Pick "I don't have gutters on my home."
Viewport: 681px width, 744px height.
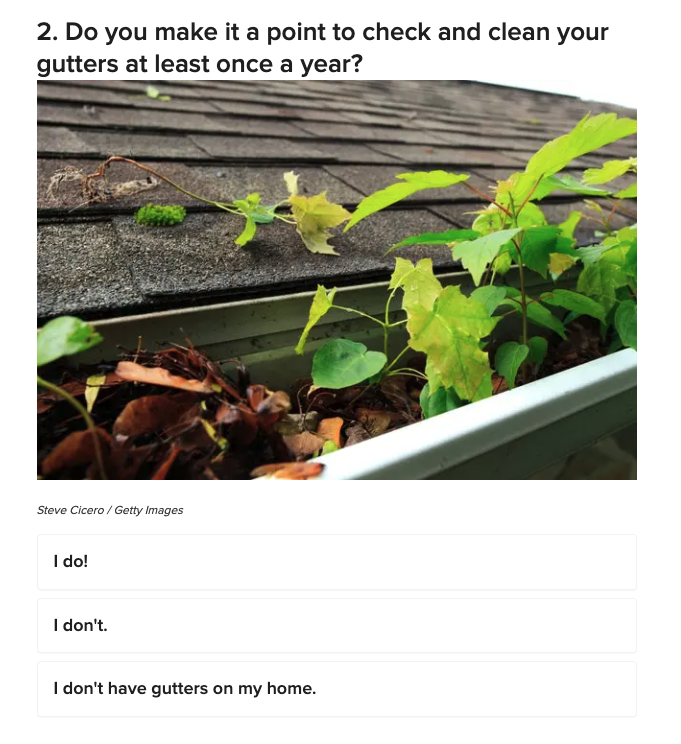(x=336, y=689)
